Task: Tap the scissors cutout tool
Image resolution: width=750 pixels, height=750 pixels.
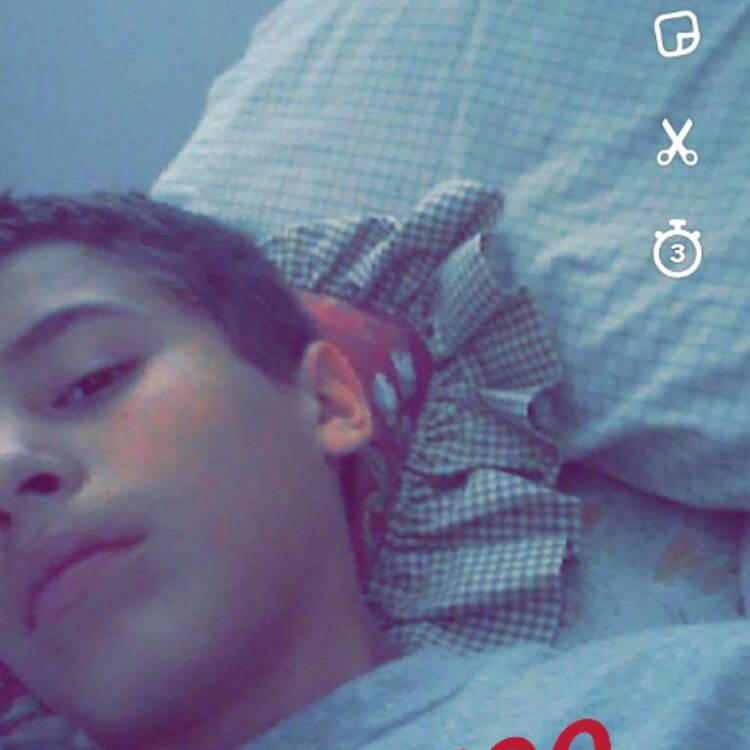Action: click(x=677, y=142)
